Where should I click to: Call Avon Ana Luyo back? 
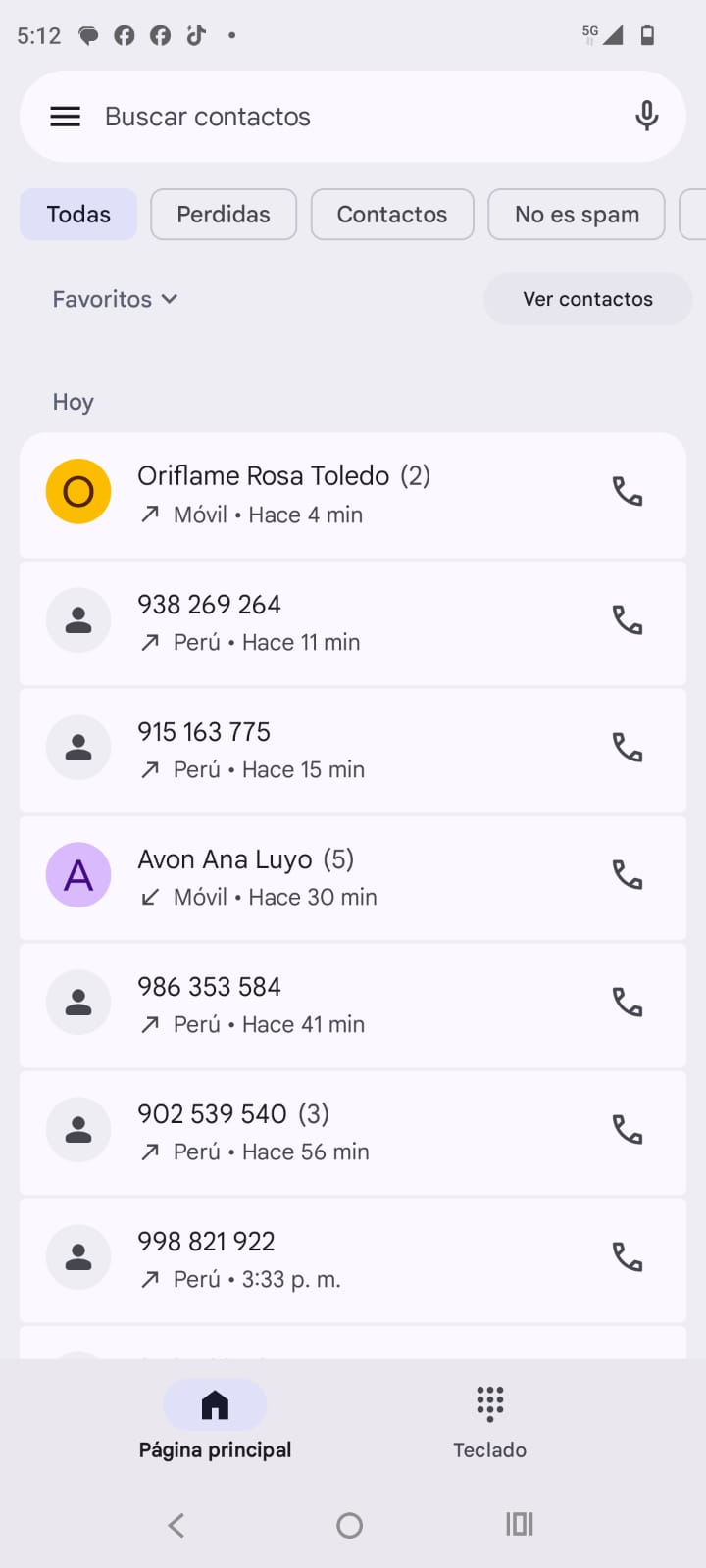click(628, 874)
